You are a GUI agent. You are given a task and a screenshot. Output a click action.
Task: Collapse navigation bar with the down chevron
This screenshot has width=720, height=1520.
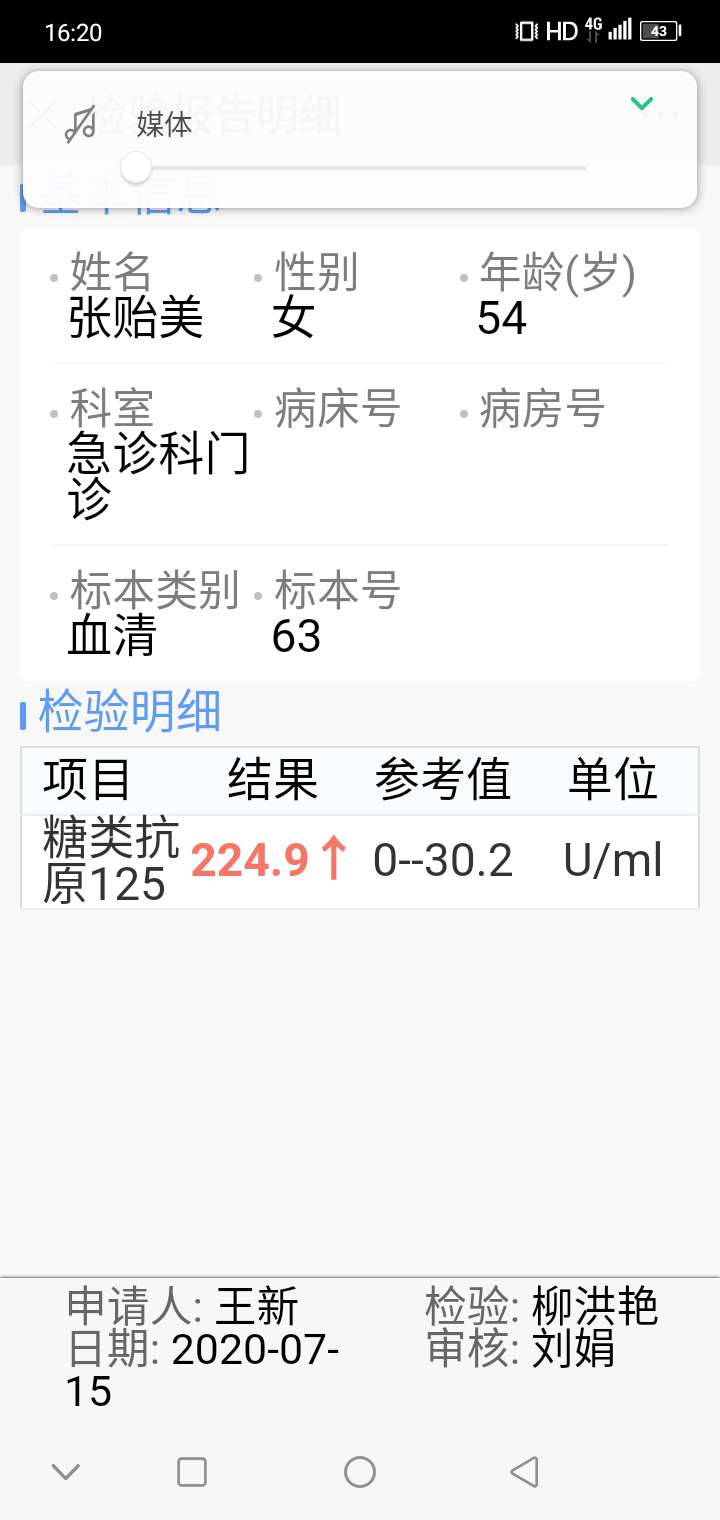tap(65, 1472)
